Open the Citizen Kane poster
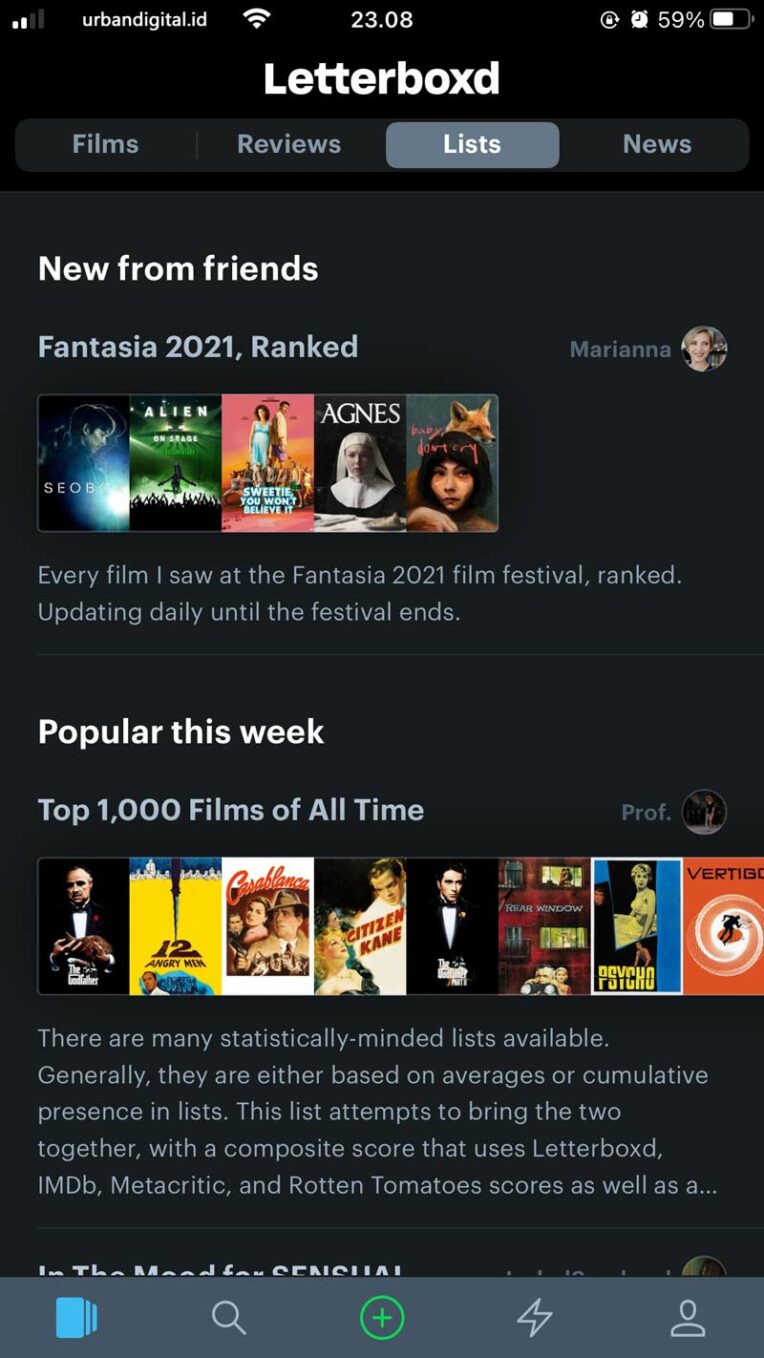 [360, 925]
